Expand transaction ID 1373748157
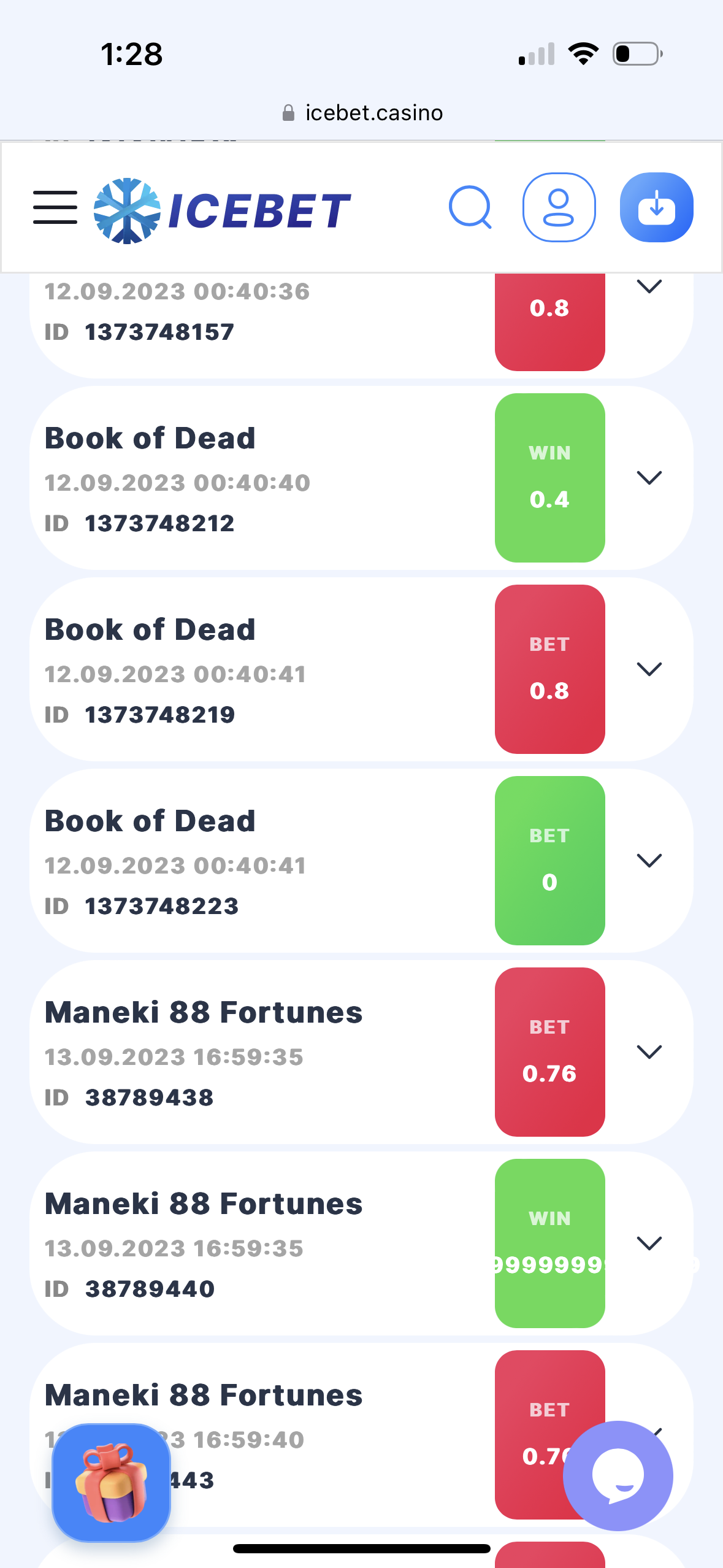 649,286
